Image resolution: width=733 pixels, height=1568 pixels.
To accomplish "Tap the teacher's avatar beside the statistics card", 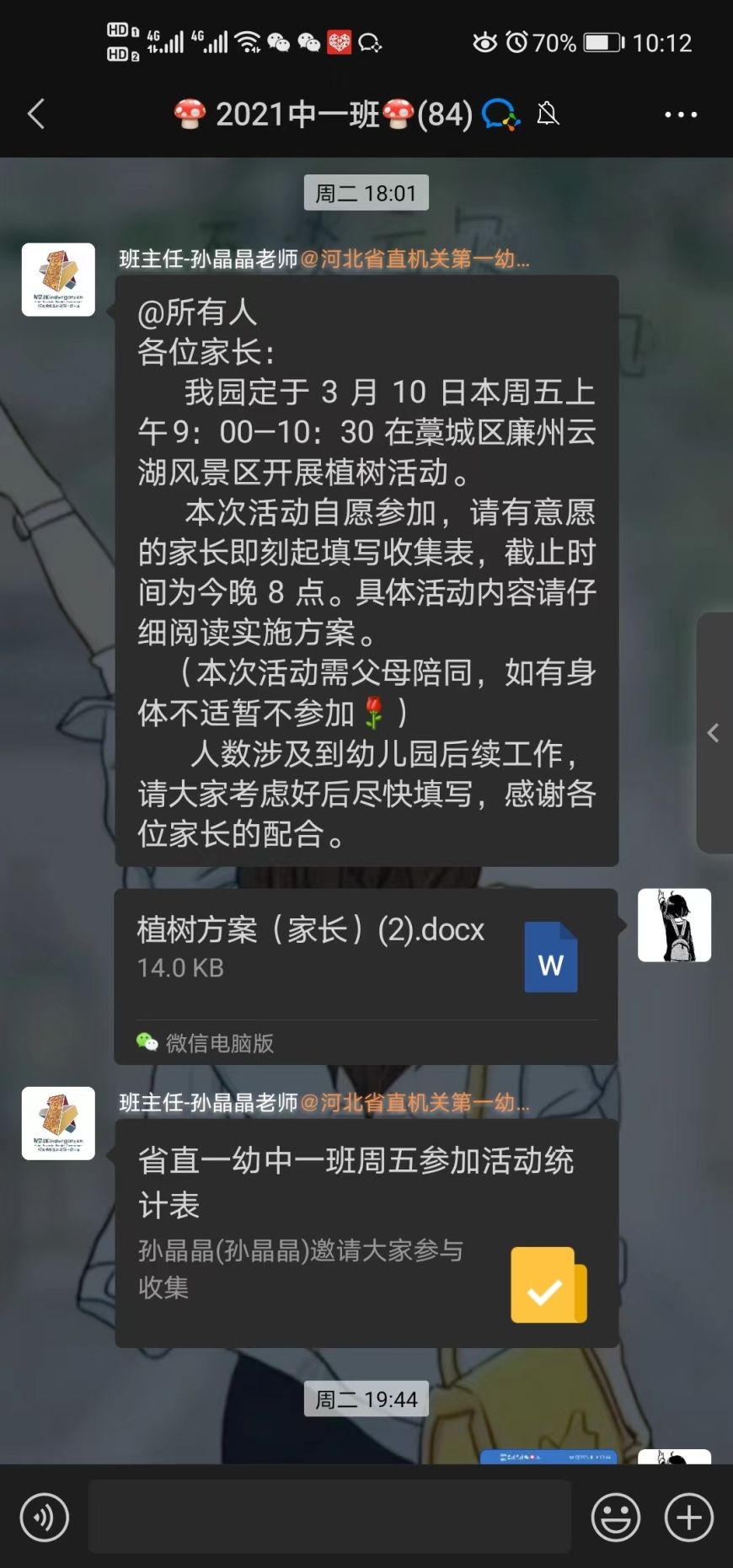I will pos(58,1123).
